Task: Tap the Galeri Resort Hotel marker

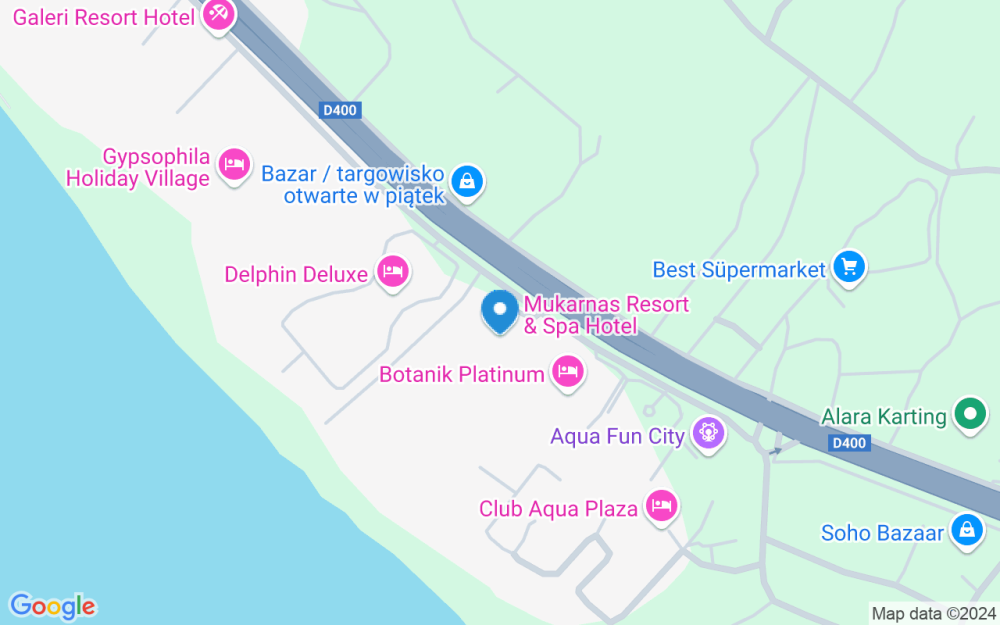Action: pos(217,14)
